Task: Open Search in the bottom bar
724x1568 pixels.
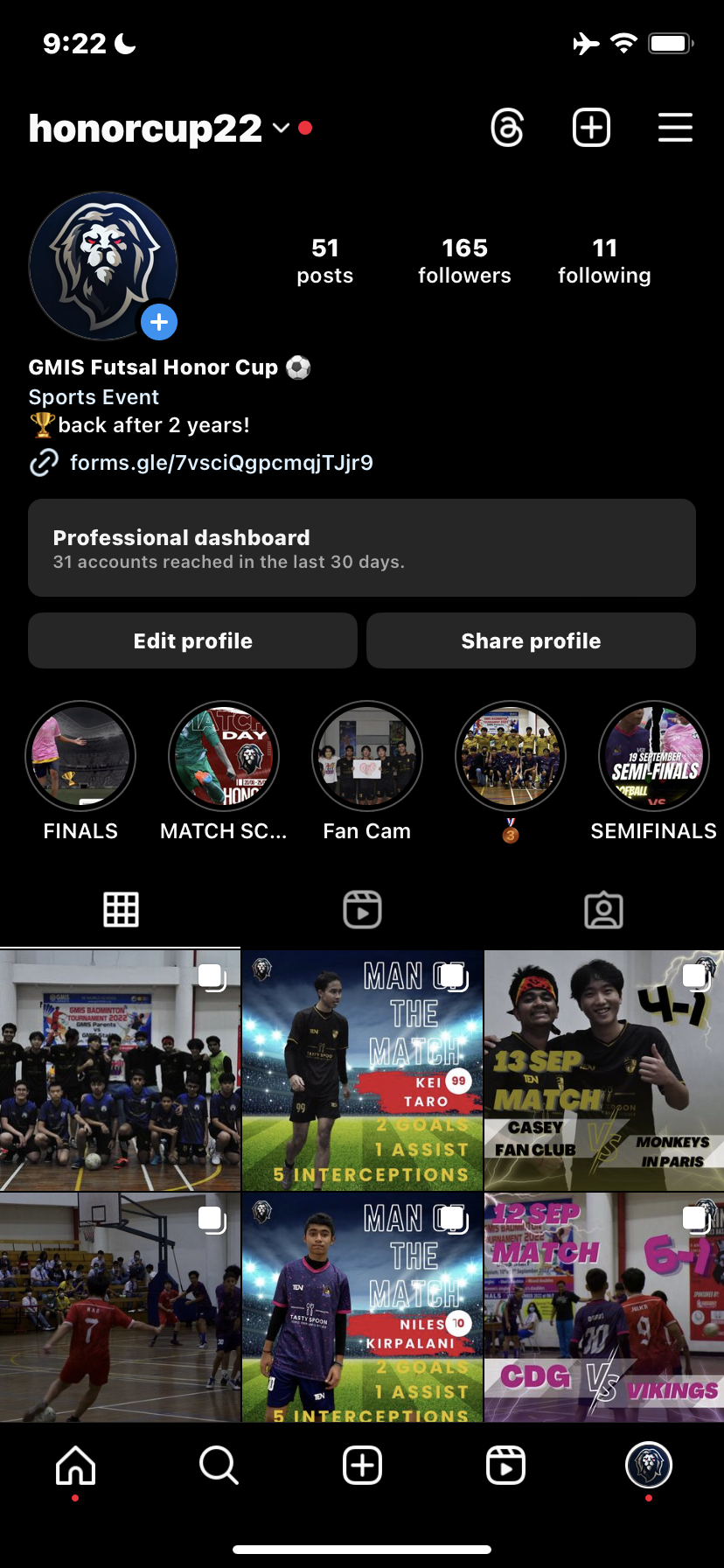Action: (x=219, y=1466)
